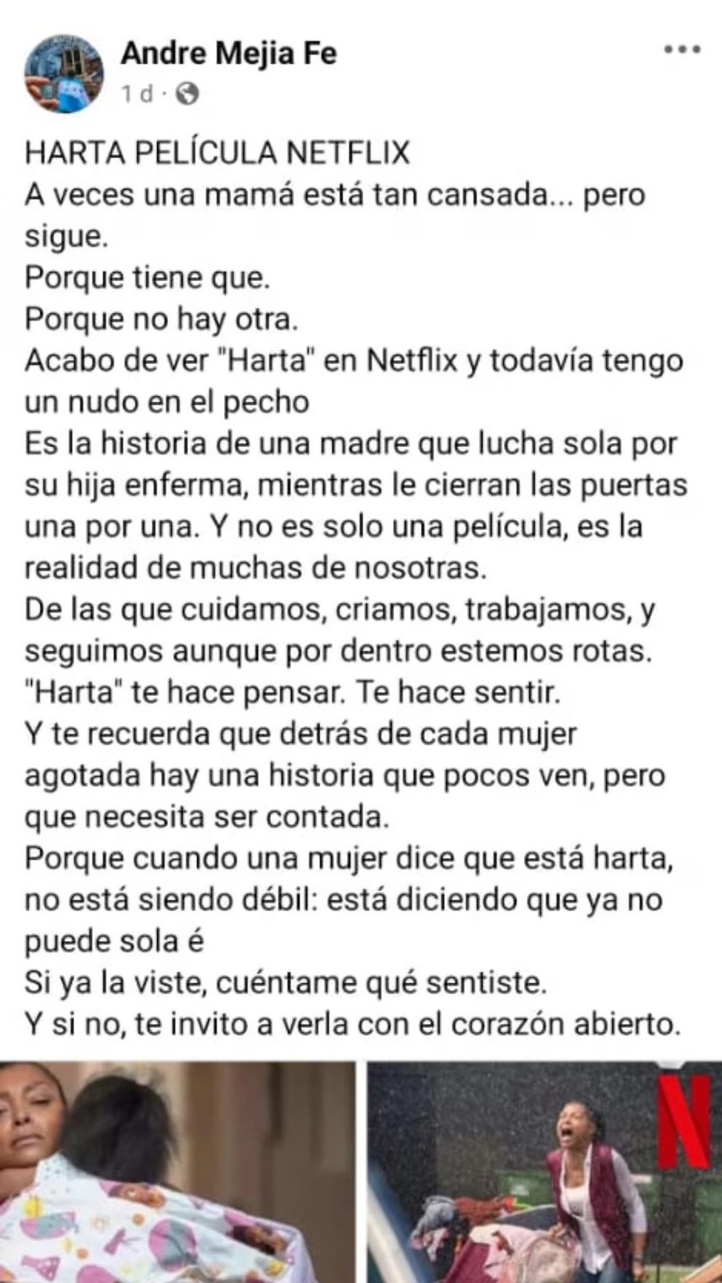Open the photo of mother hugging child
The height and width of the screenshot is (1283, 722).
177,1172
